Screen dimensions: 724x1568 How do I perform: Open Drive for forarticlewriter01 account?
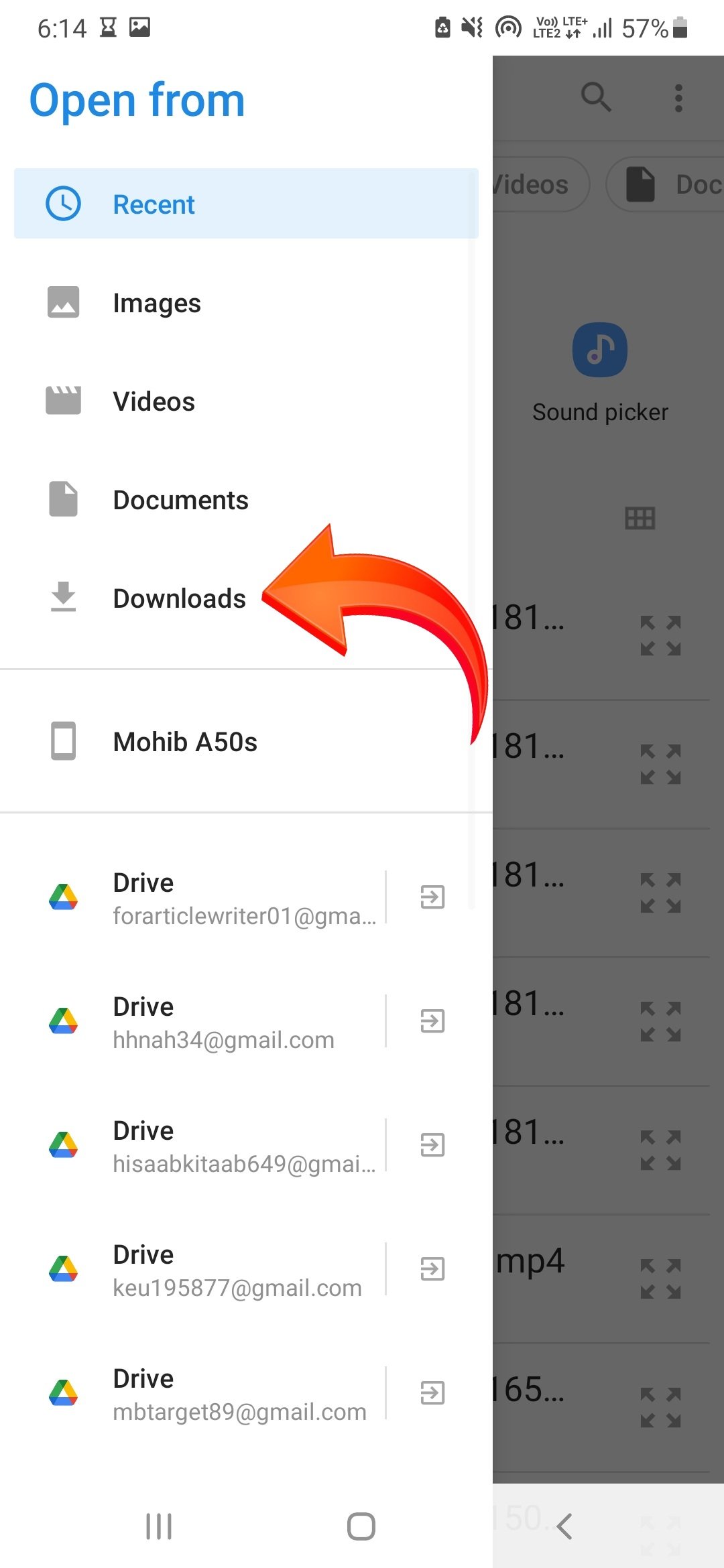(x=215, y=898)
